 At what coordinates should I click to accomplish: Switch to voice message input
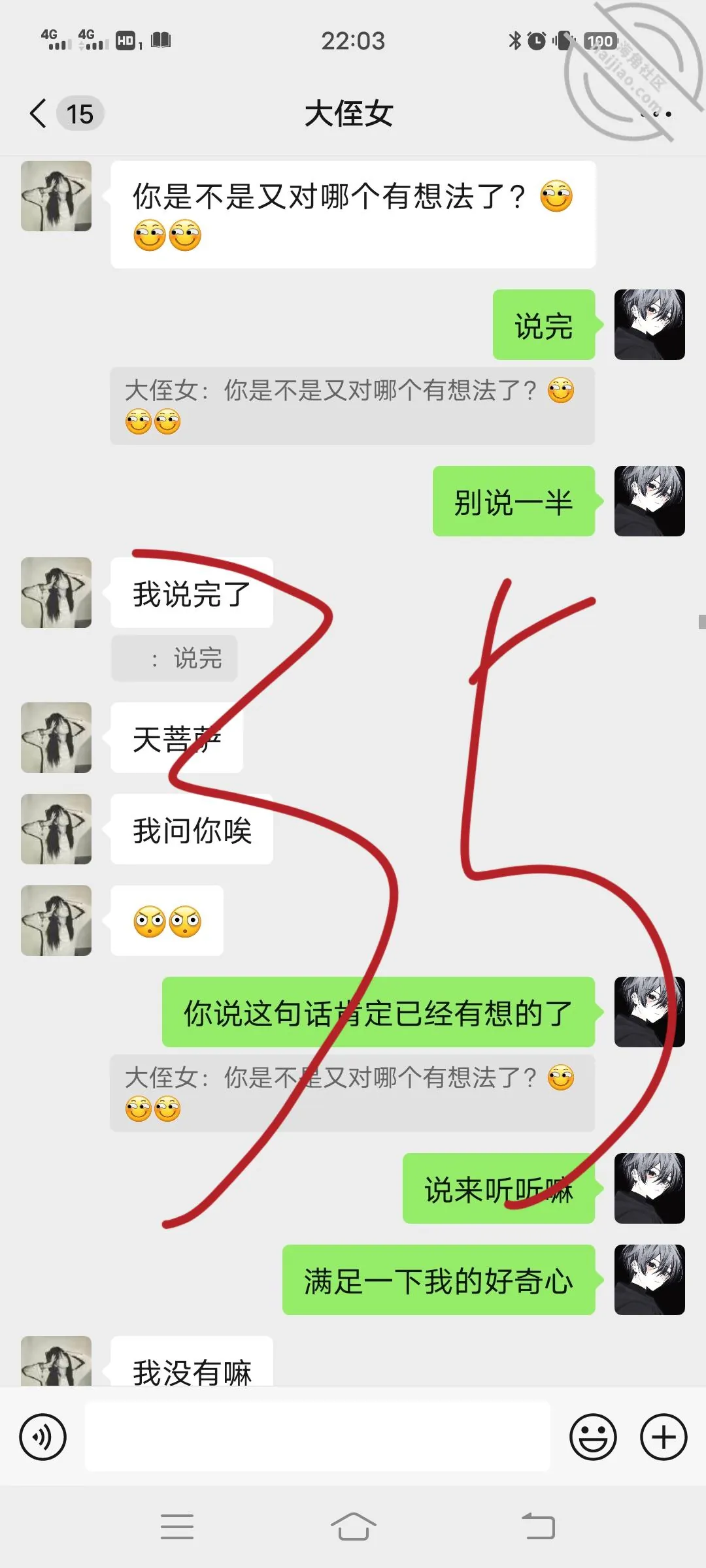click(42, 1437)
